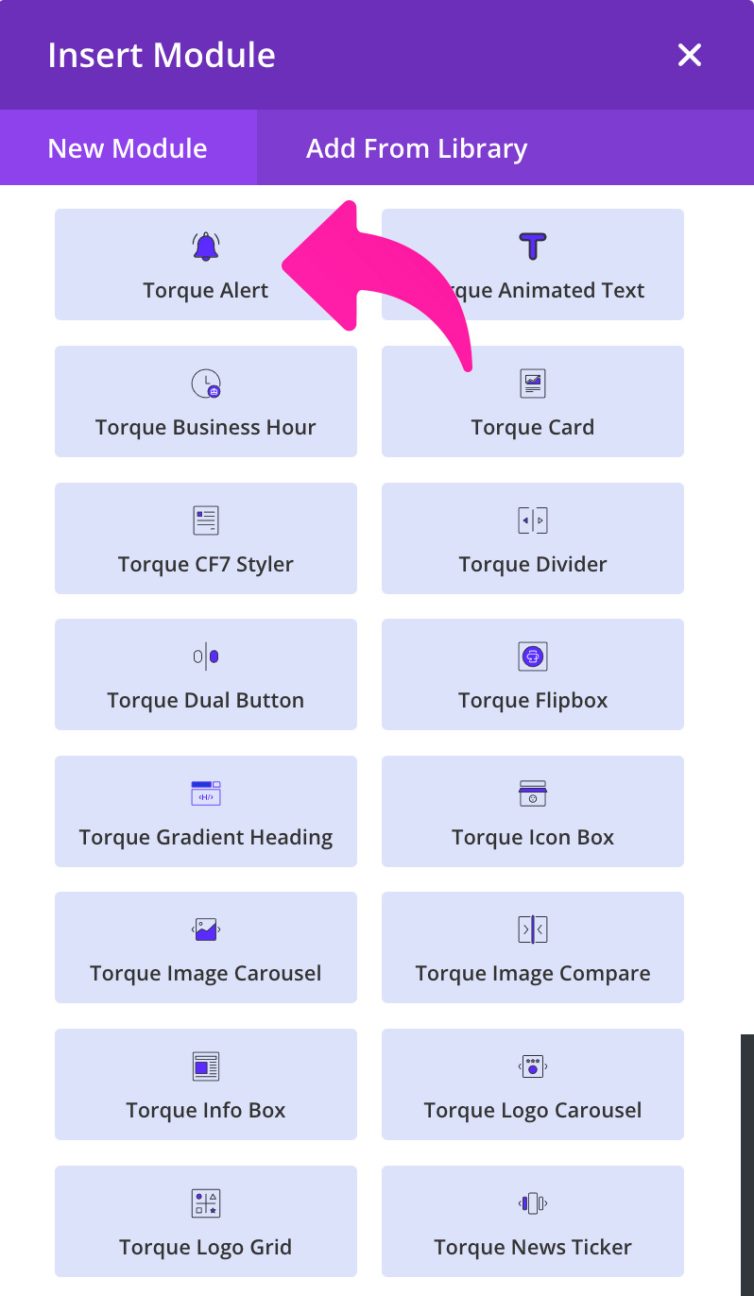Open the Torque Business Hour clock icon

tap(206, 381)
